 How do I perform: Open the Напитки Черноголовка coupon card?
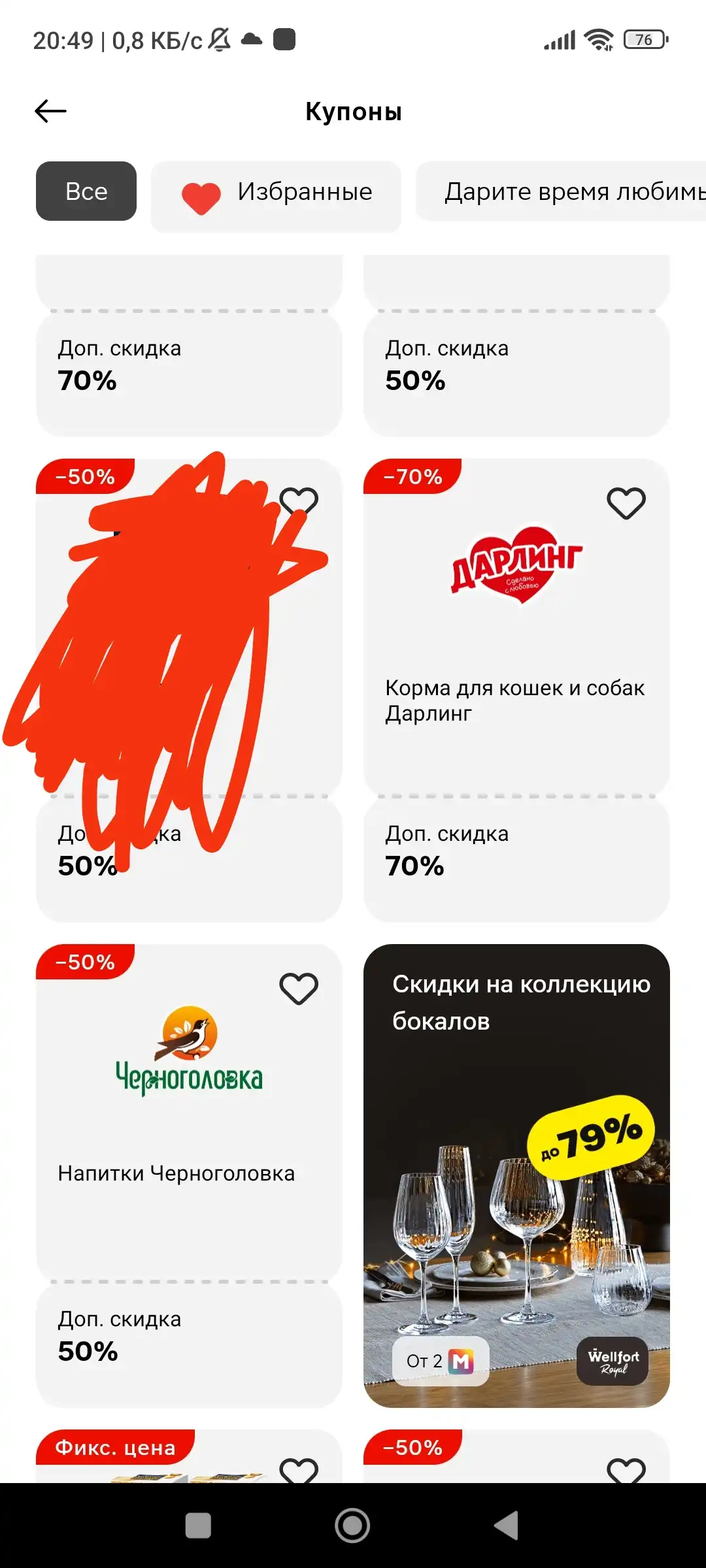pos(189,1175)
